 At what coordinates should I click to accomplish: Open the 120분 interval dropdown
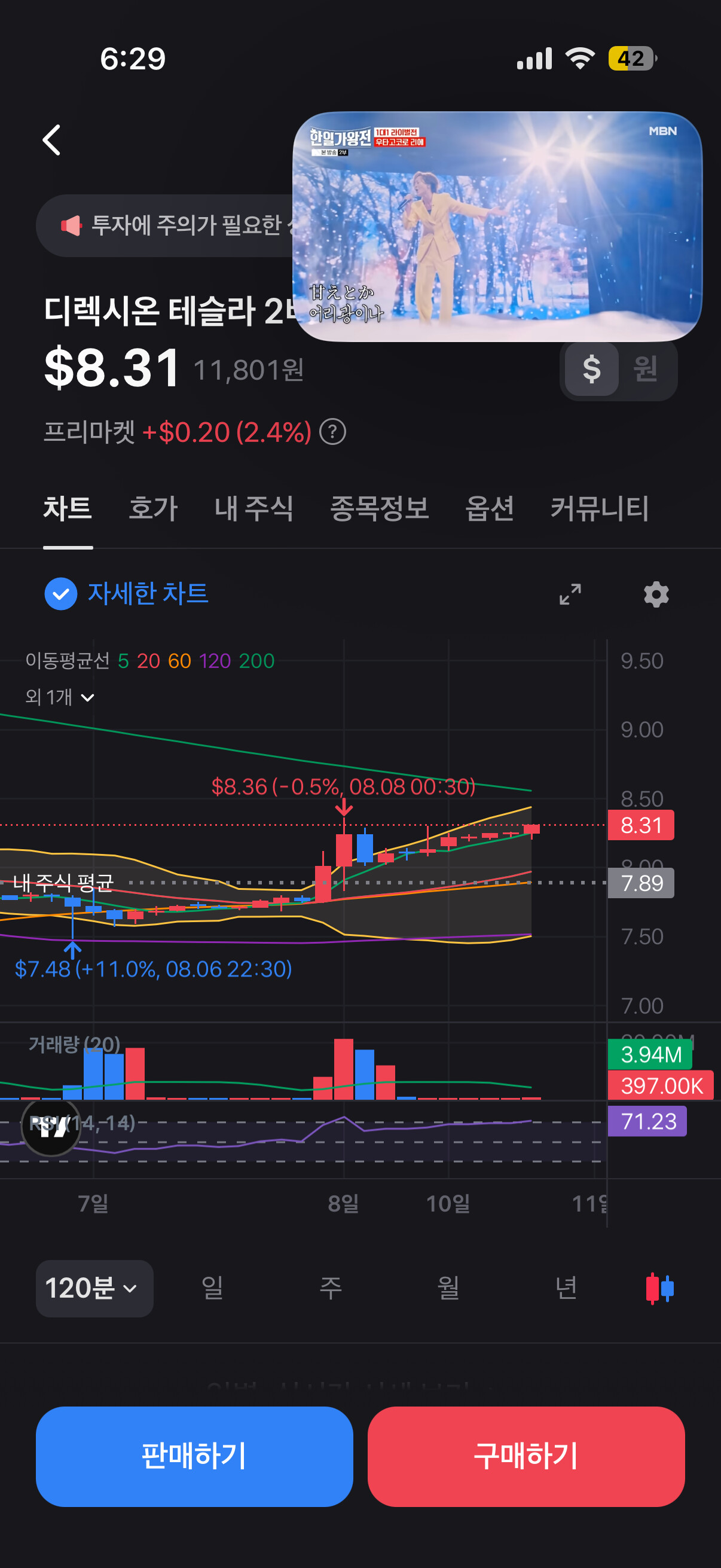[94, 1288]
